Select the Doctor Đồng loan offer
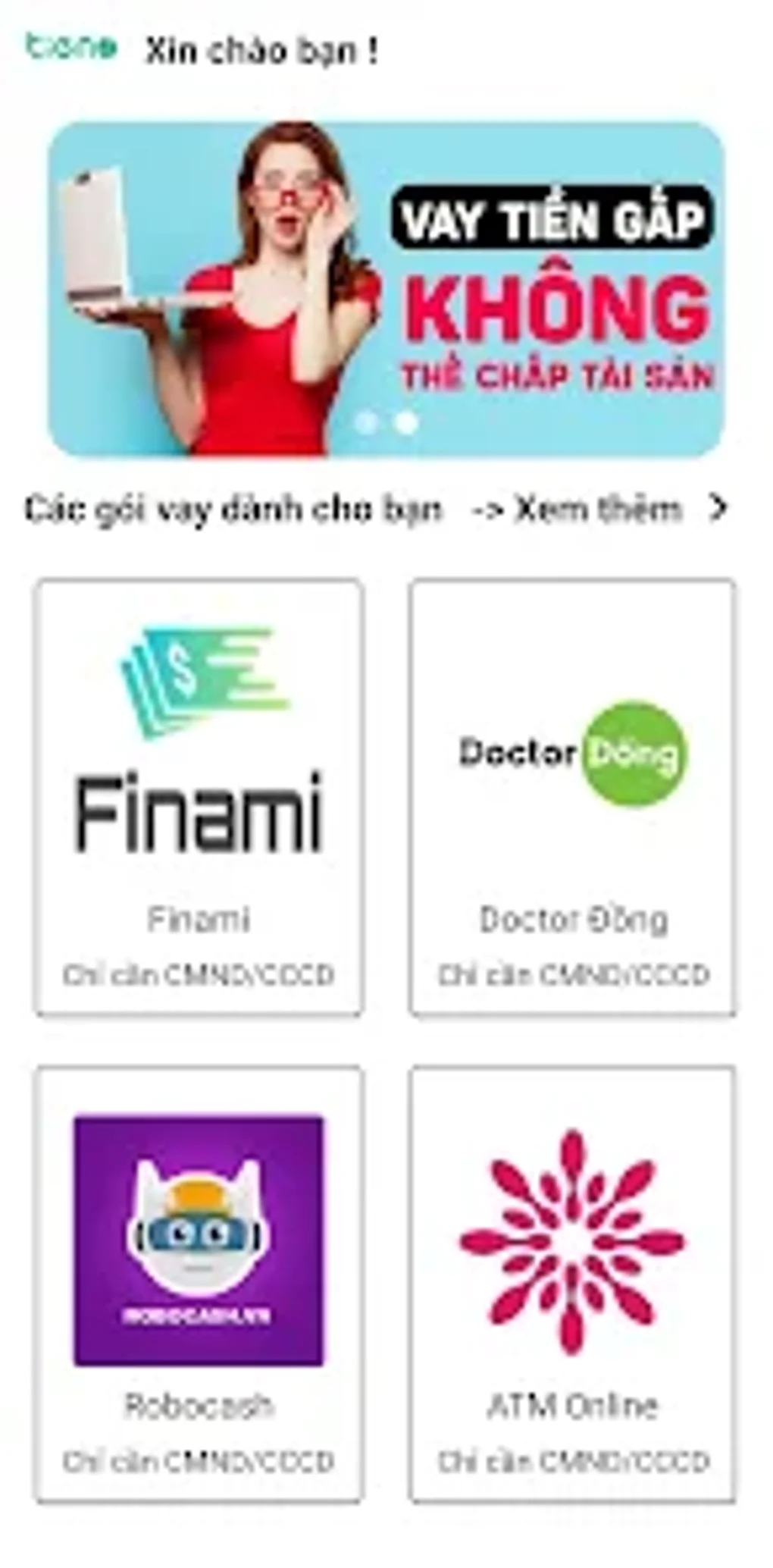This screenshot has height=1568, width=773. [x=573, y=796]
